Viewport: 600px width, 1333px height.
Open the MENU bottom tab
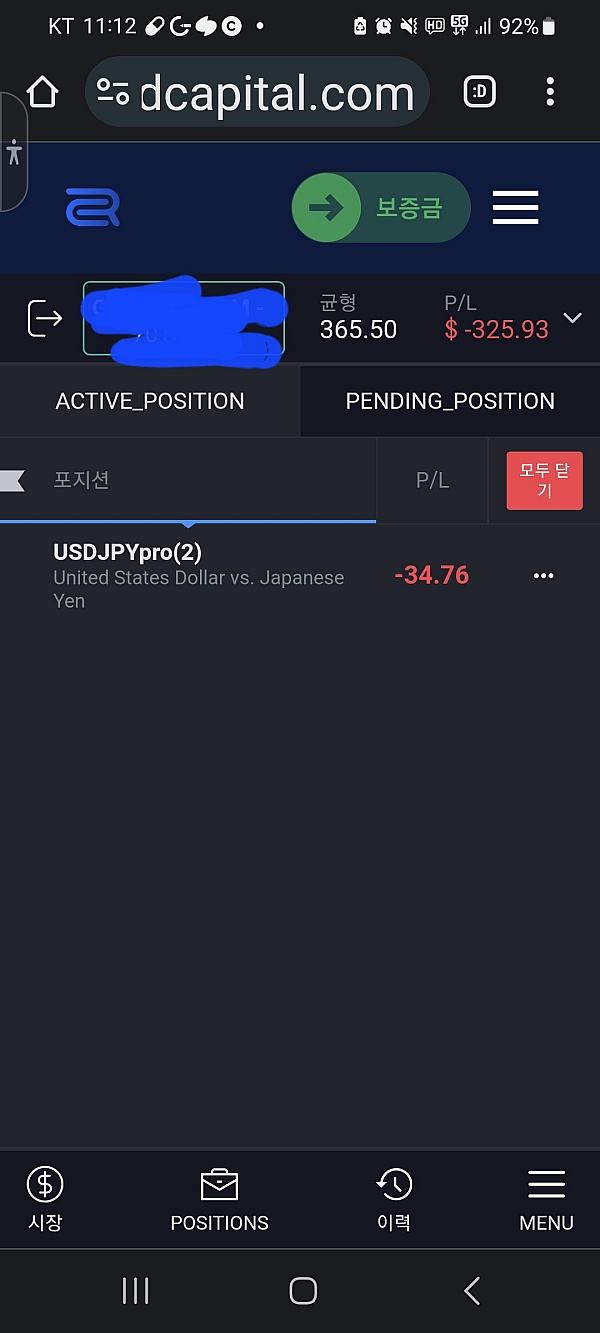click(546, 1199)
